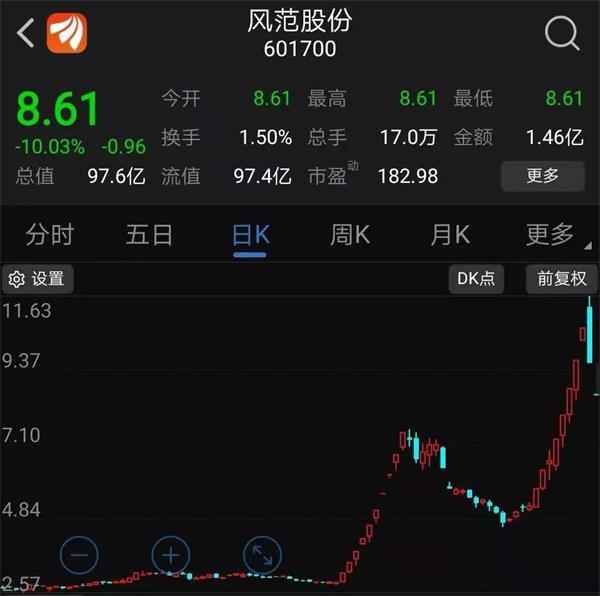
Task: Switch to the 分时 chart tab
Action: tap(50, 235)
